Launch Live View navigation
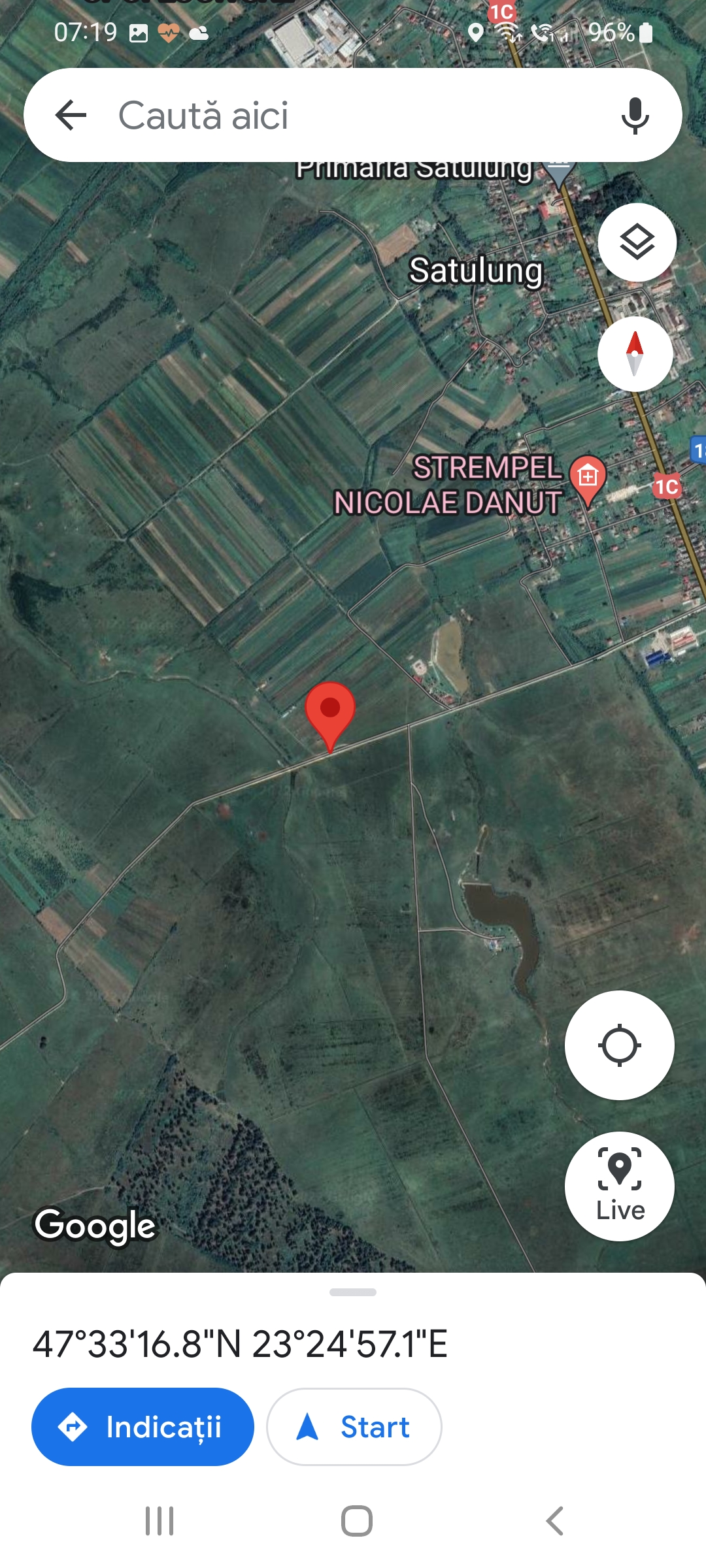Viewport: 706px width, 1568px height. point(619,1186)
